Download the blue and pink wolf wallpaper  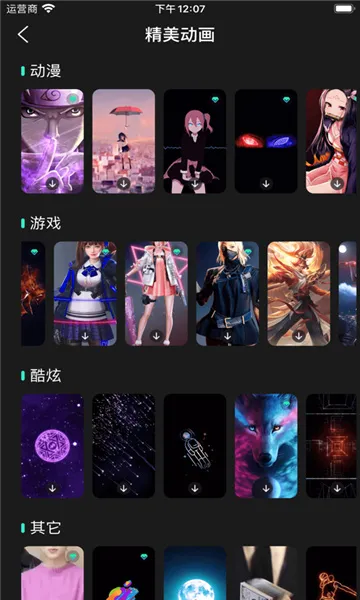coord(266,488)
